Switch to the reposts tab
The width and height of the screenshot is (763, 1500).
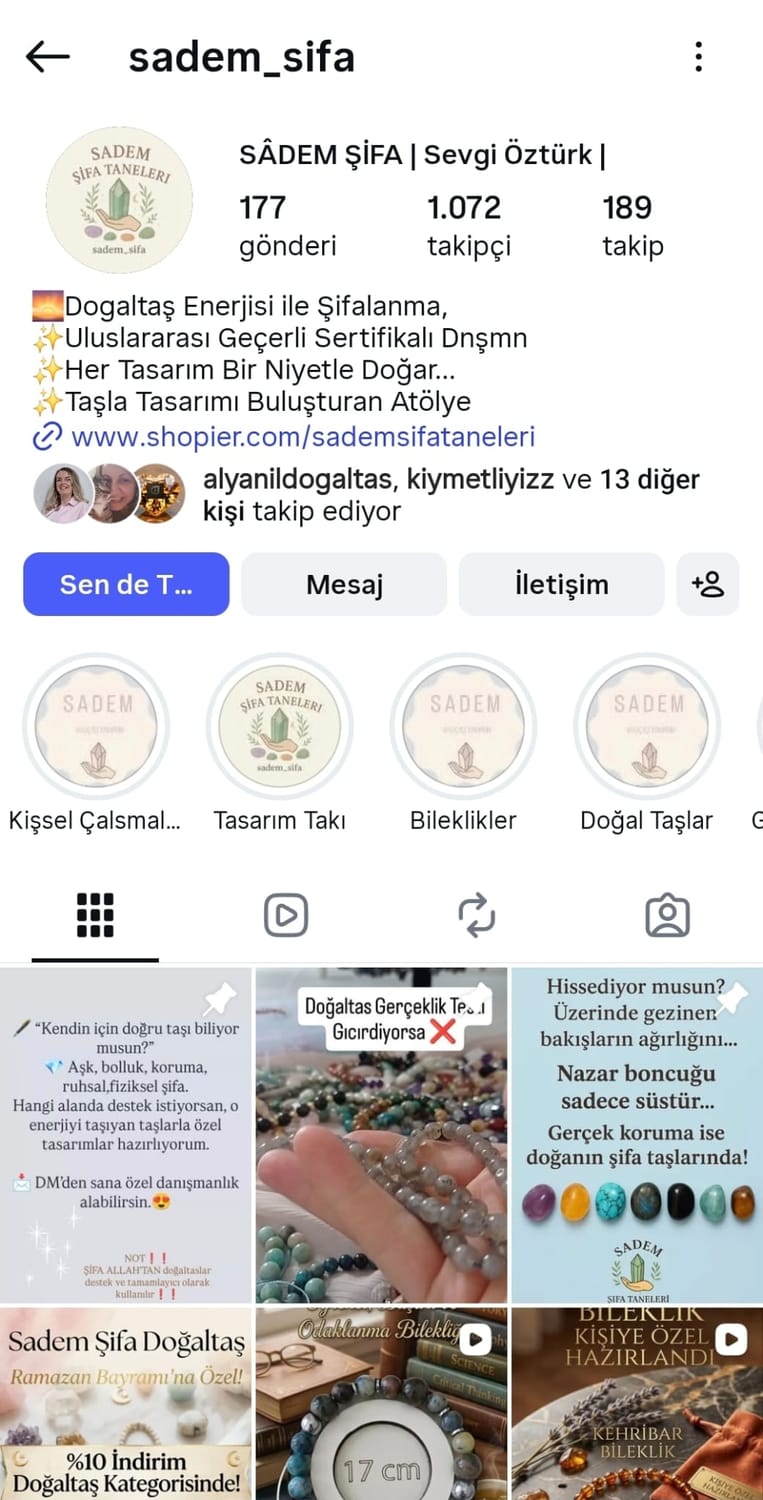tap(476, 915)
